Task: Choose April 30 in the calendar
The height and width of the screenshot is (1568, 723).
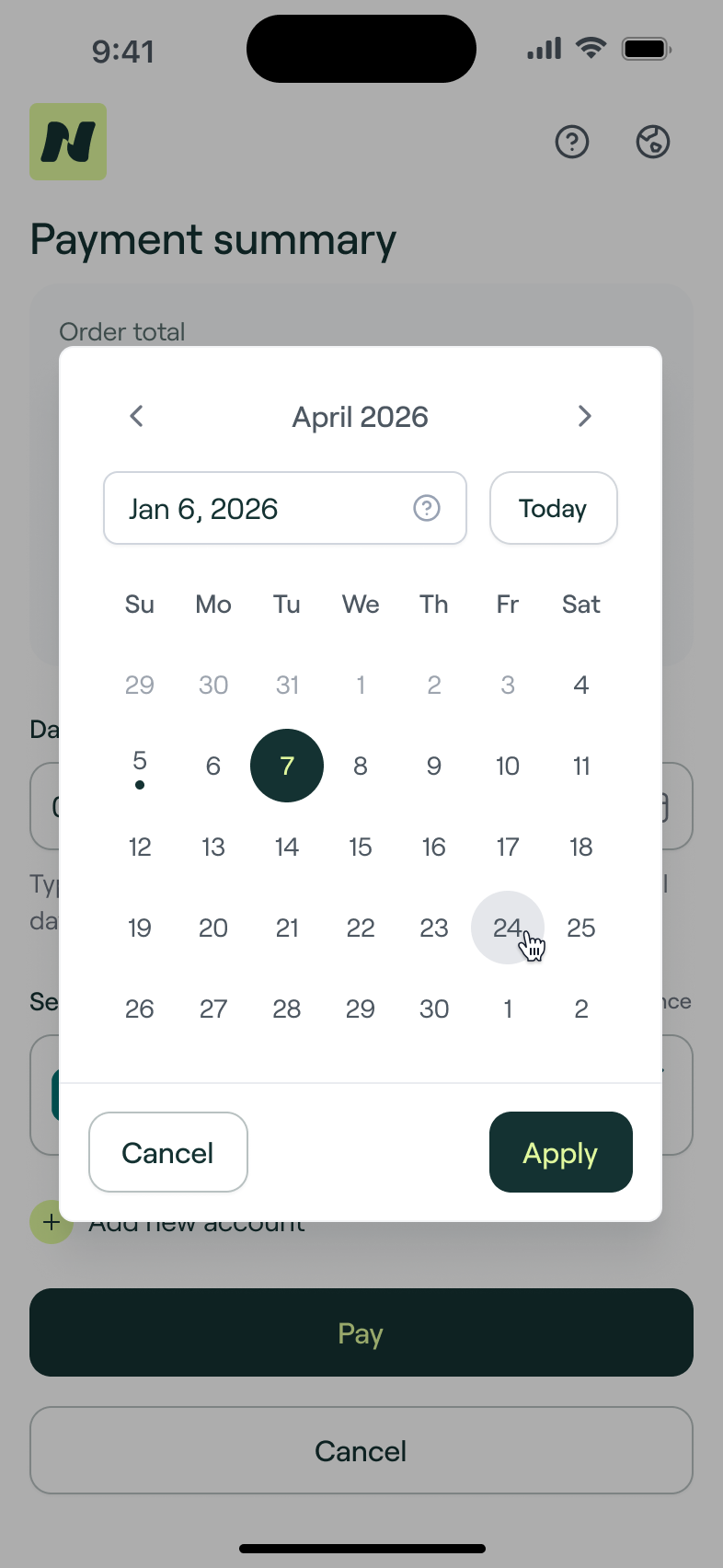Action: (434, 1009)
